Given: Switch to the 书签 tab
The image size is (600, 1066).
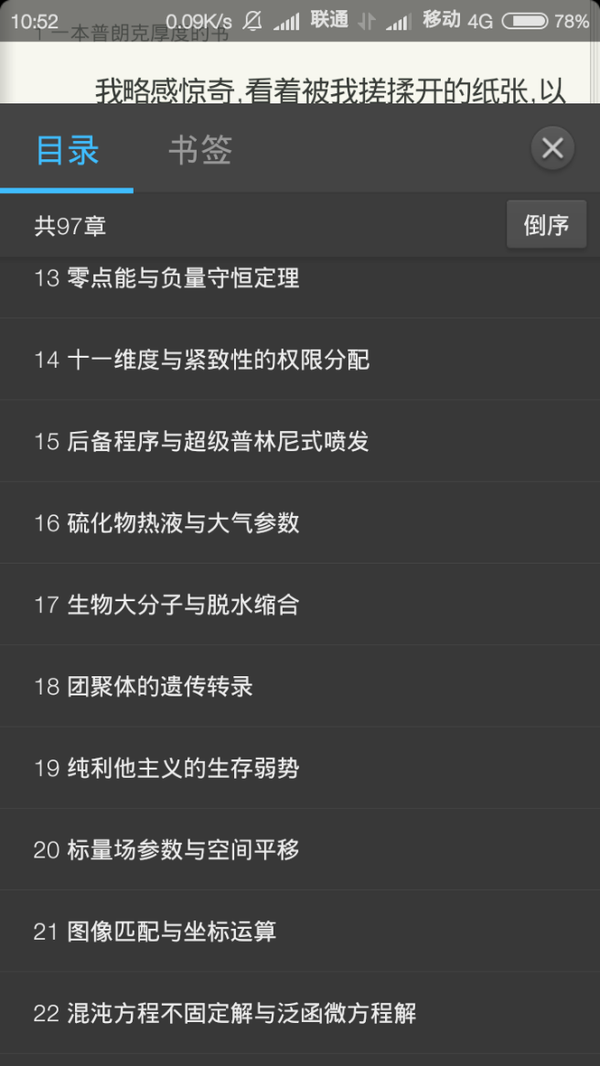Looking at the screenshot, I should 200,150.
